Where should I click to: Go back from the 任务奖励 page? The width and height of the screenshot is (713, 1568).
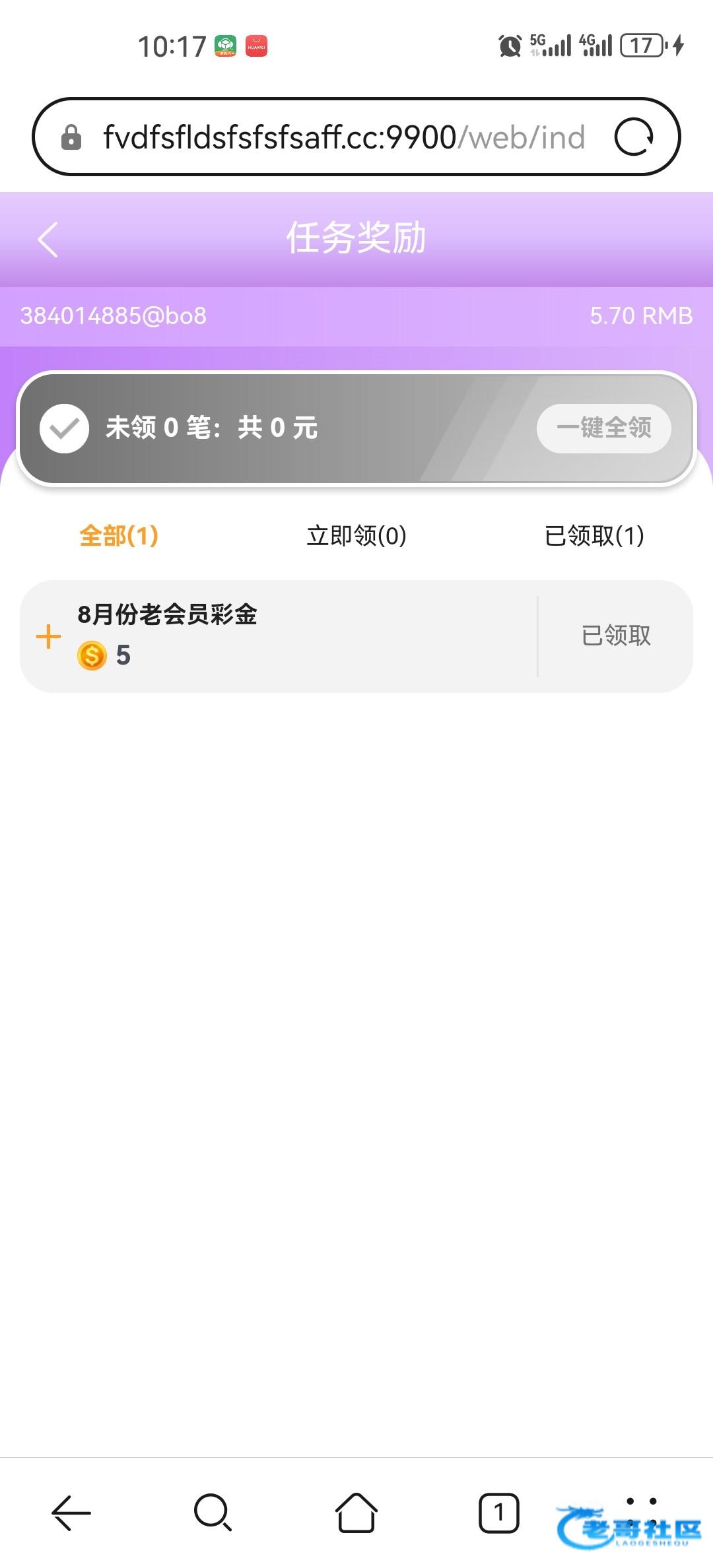click(x=48, y=239)
